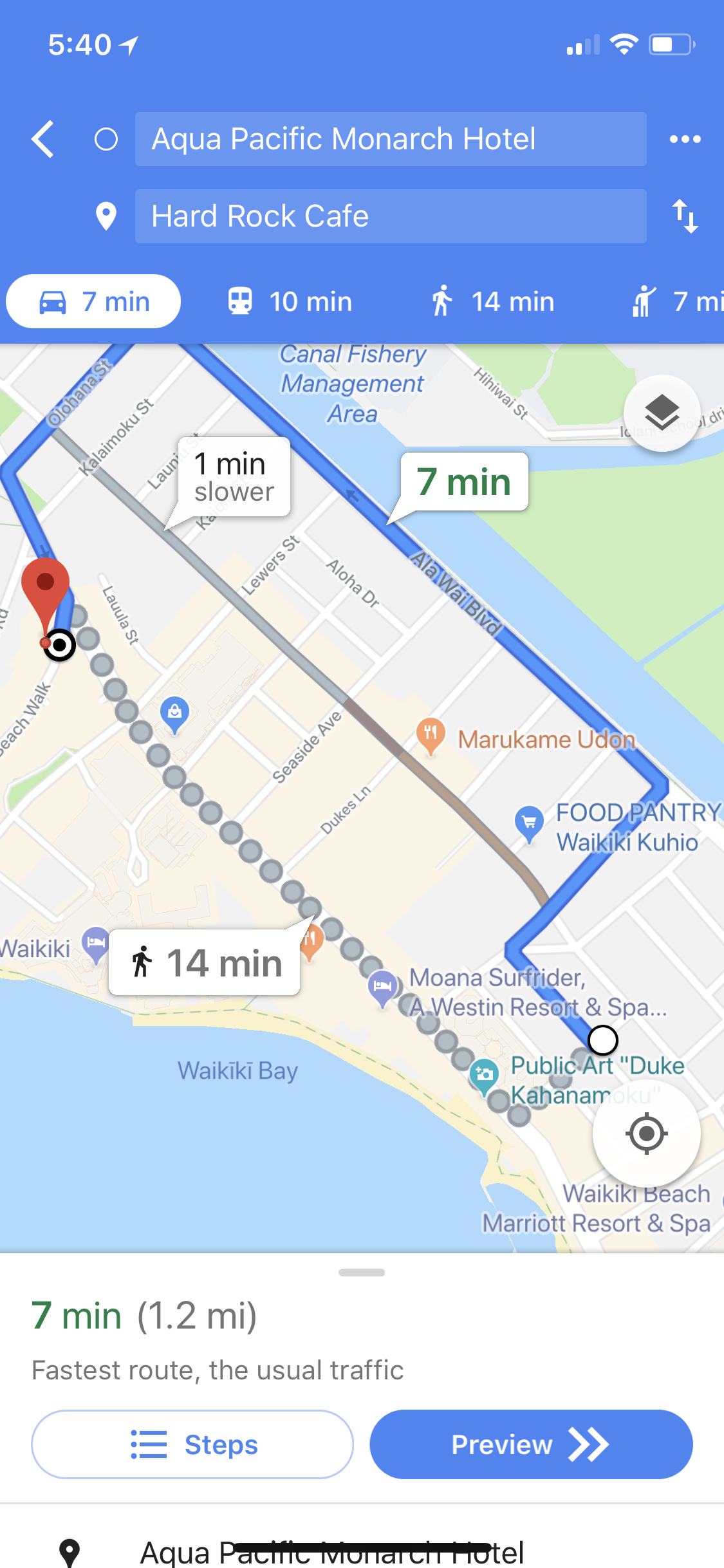Screen dimensions: 724x1568
Task: Open the Moana Surfrider hotel marker
Action: [382, 986]
